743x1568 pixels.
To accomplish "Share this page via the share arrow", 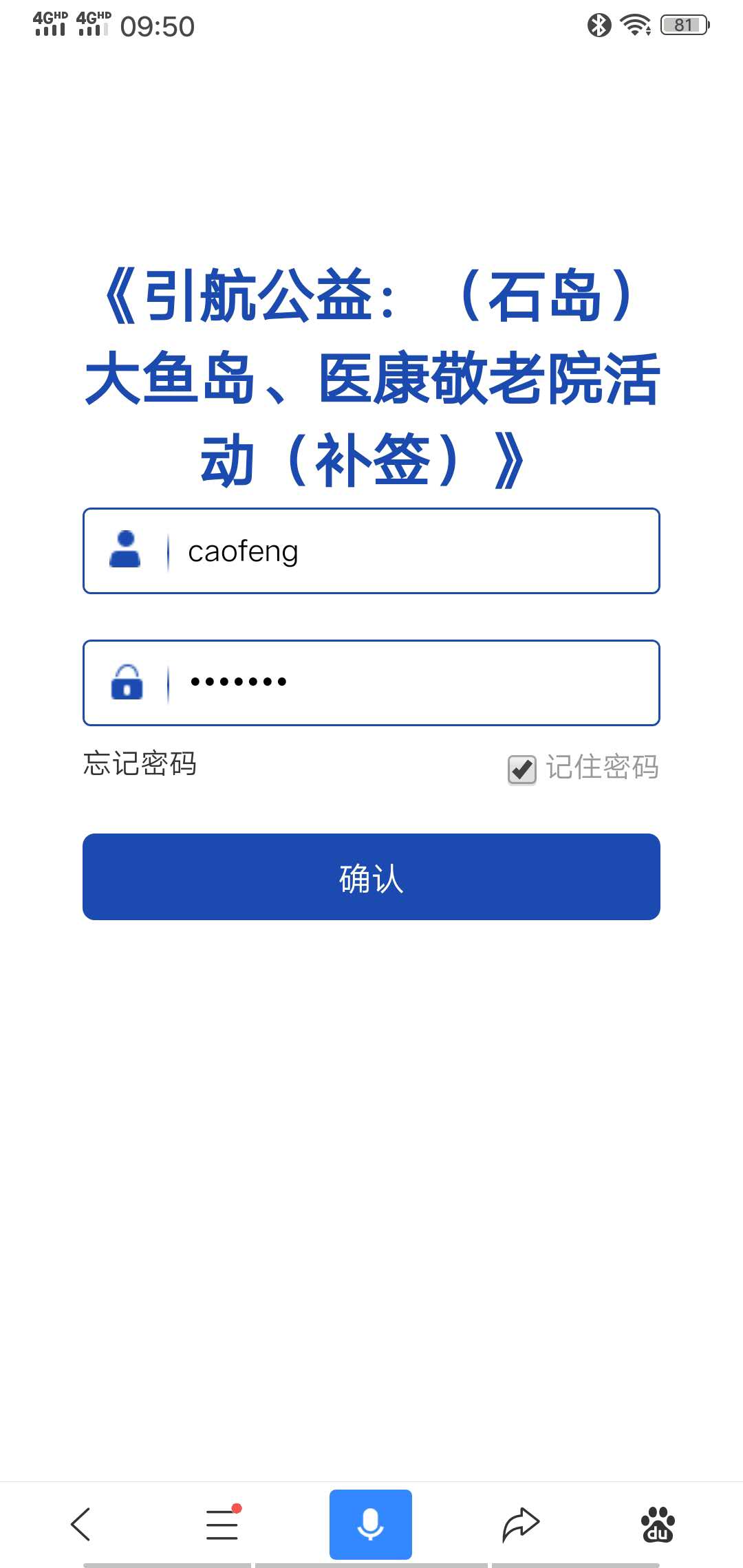I will [521, 1524].
